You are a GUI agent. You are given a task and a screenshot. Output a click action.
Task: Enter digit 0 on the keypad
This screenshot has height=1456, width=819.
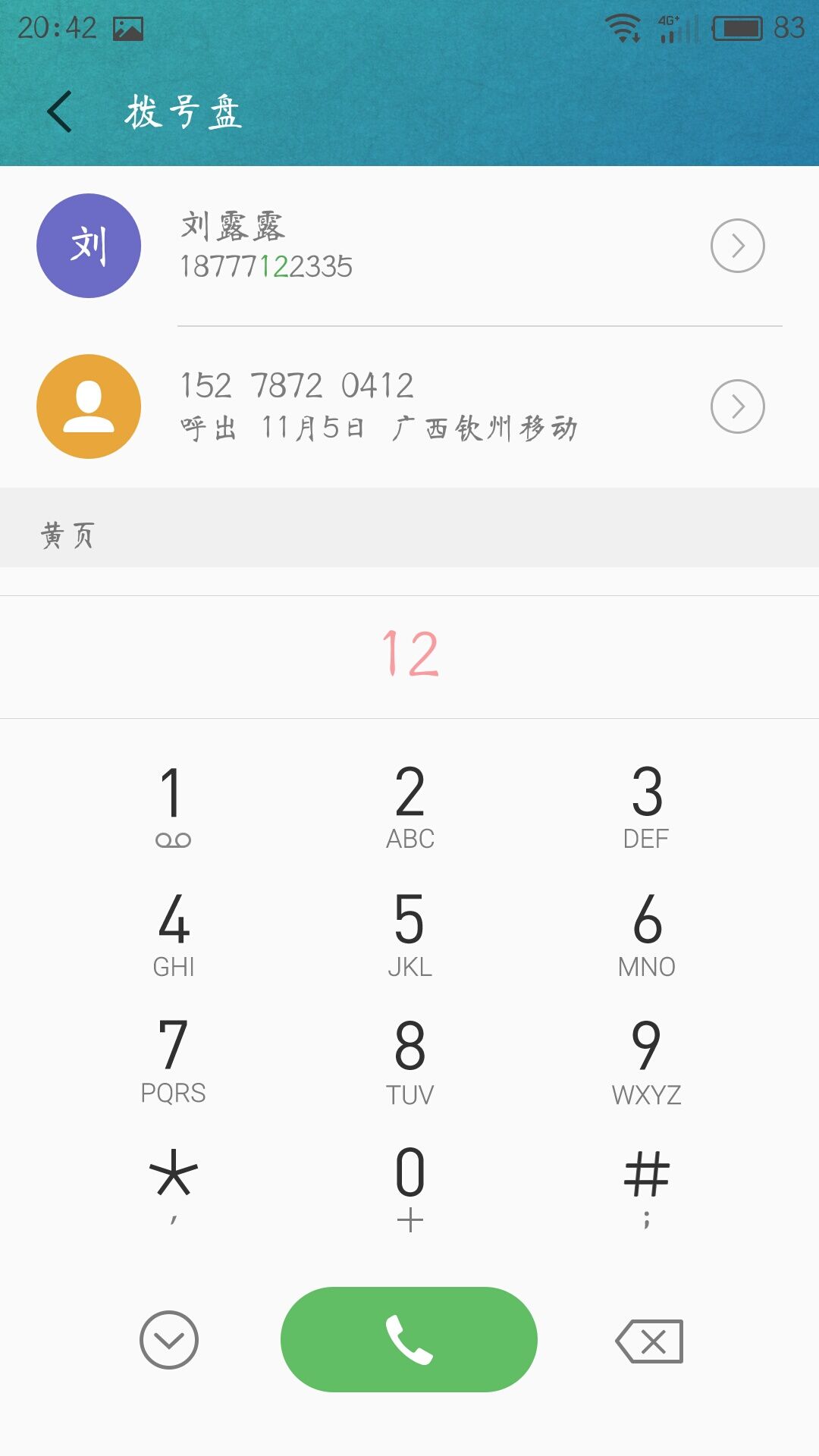(x=409, y=1188)
